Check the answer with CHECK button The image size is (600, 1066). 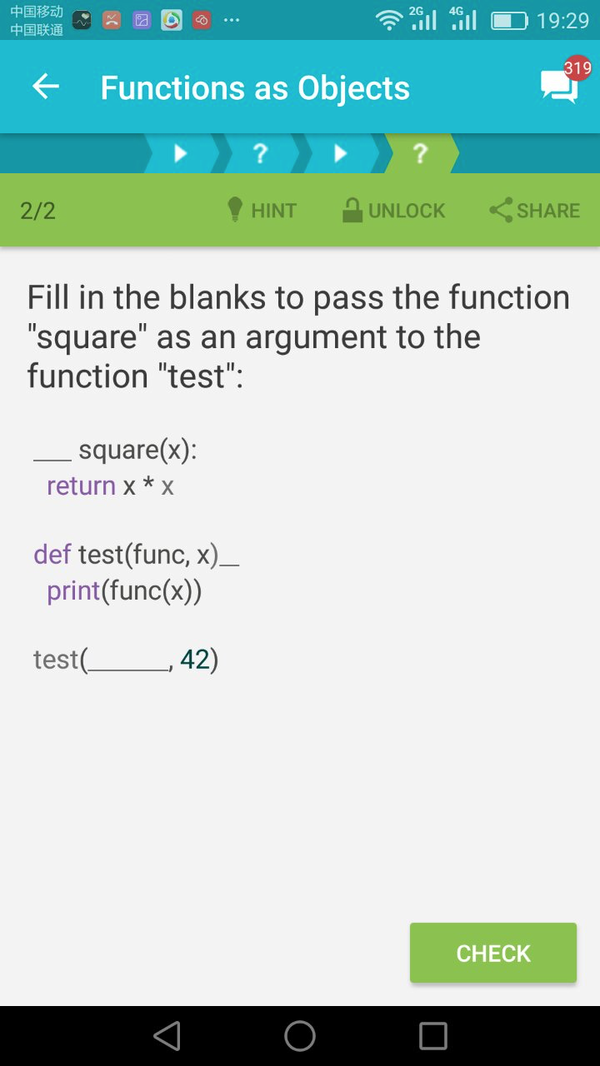(493, 953)
